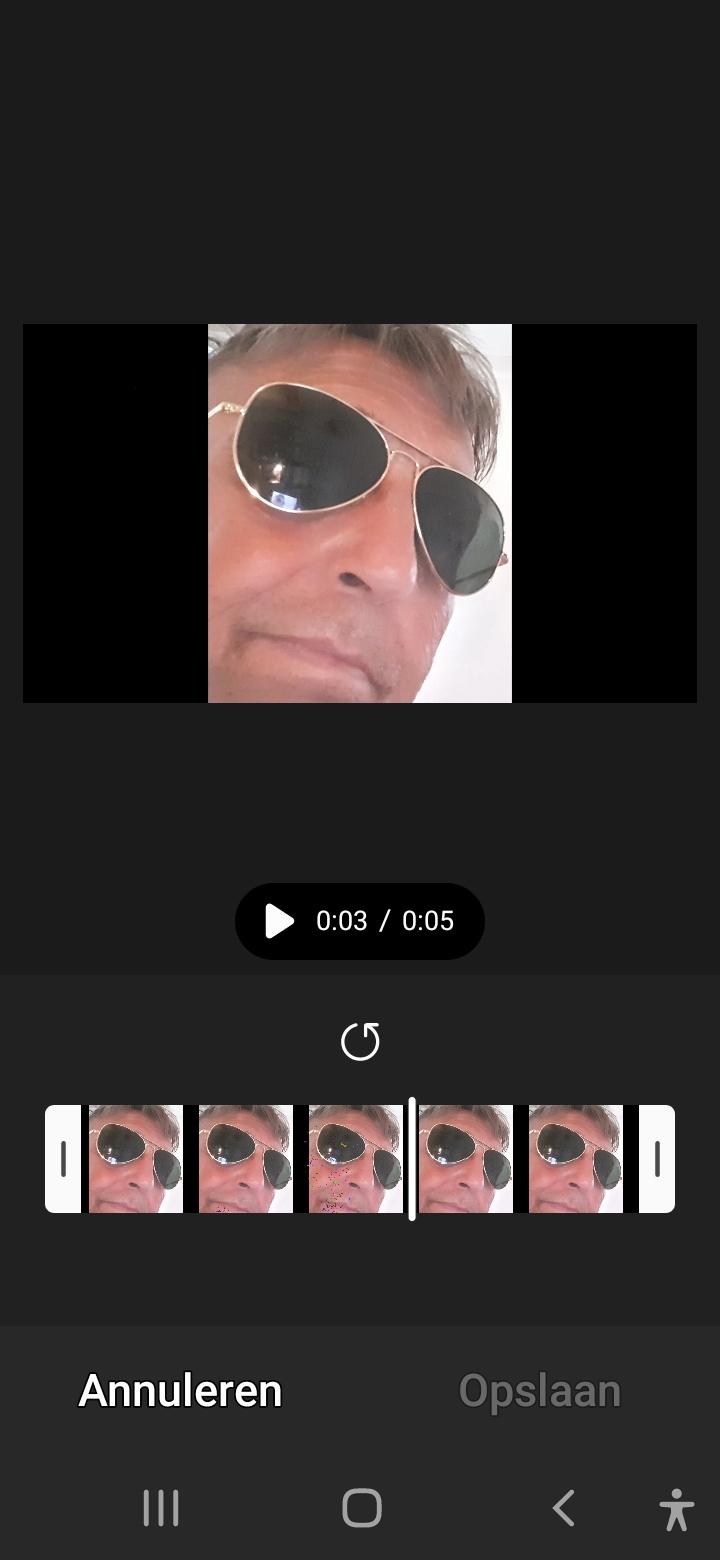Go back with the system back button
Screen dimensions: 720x1560
[x=563, y=1508]
